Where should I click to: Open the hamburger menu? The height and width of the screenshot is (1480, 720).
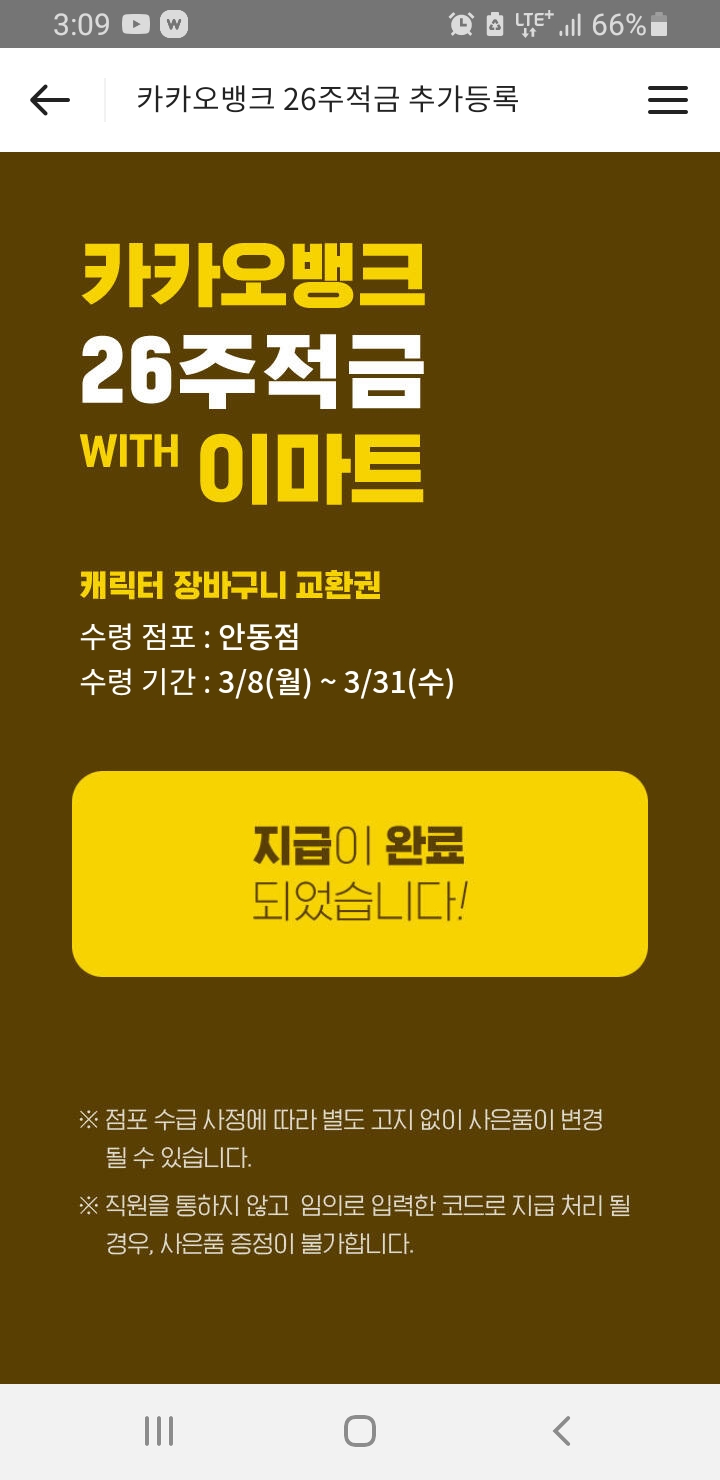click(667, 100)
